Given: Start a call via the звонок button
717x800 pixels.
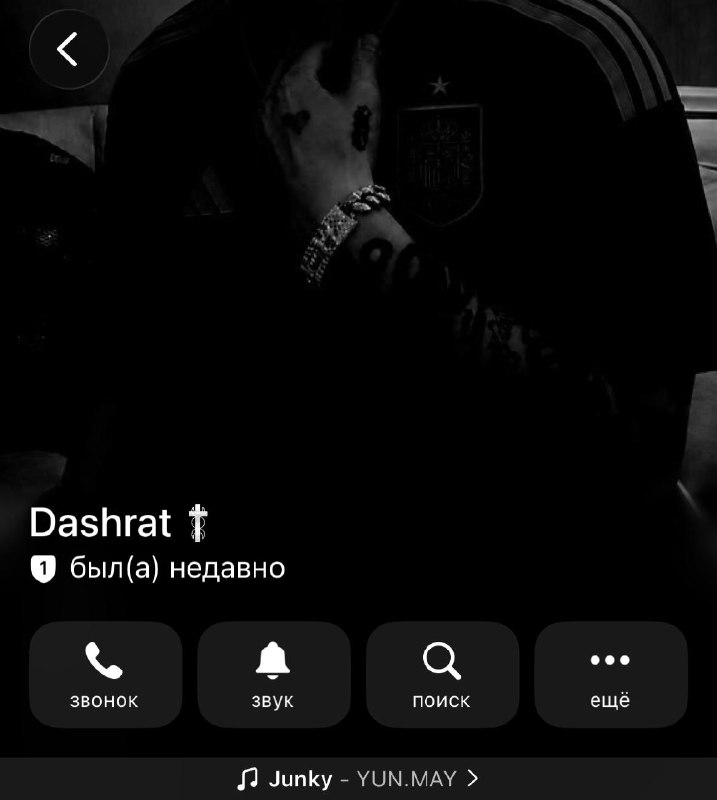Looking at the screenshot, I should (x=106, y=674).
